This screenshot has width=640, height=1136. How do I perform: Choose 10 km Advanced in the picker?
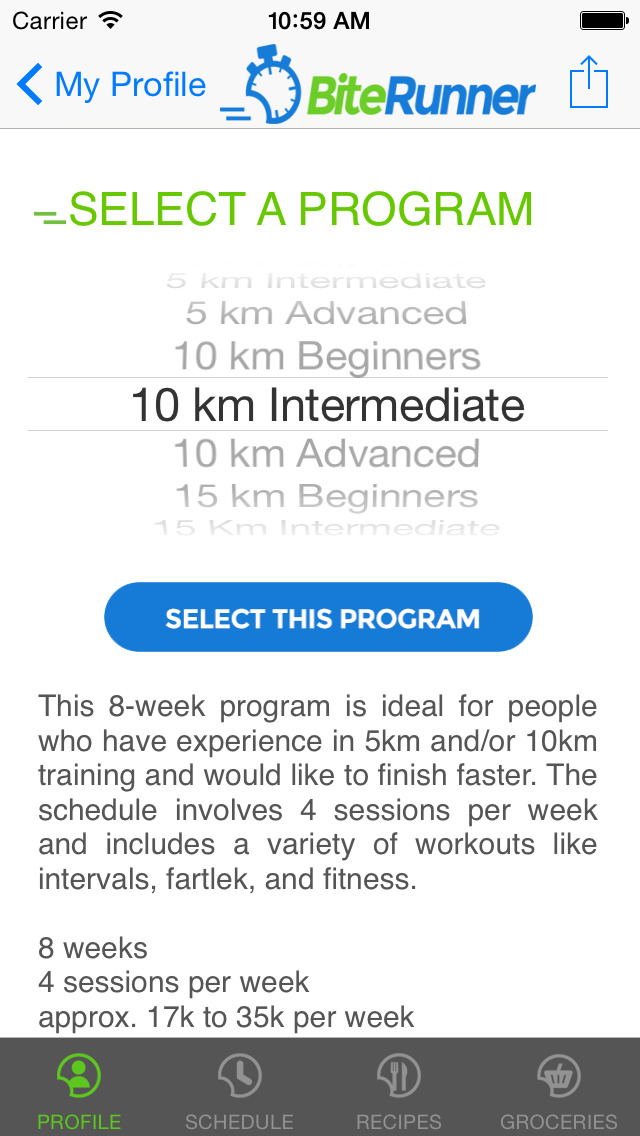coord(326,454)
